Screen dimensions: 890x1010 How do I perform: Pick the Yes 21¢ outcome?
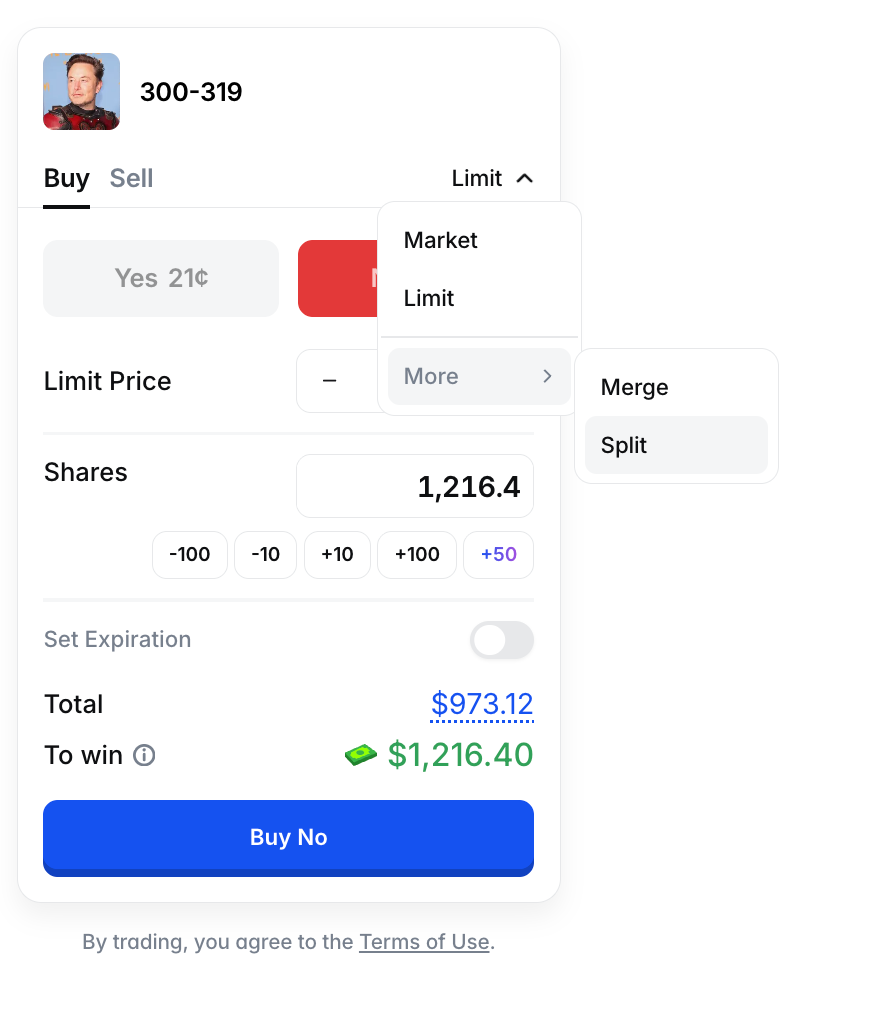[x=161, y=278]
